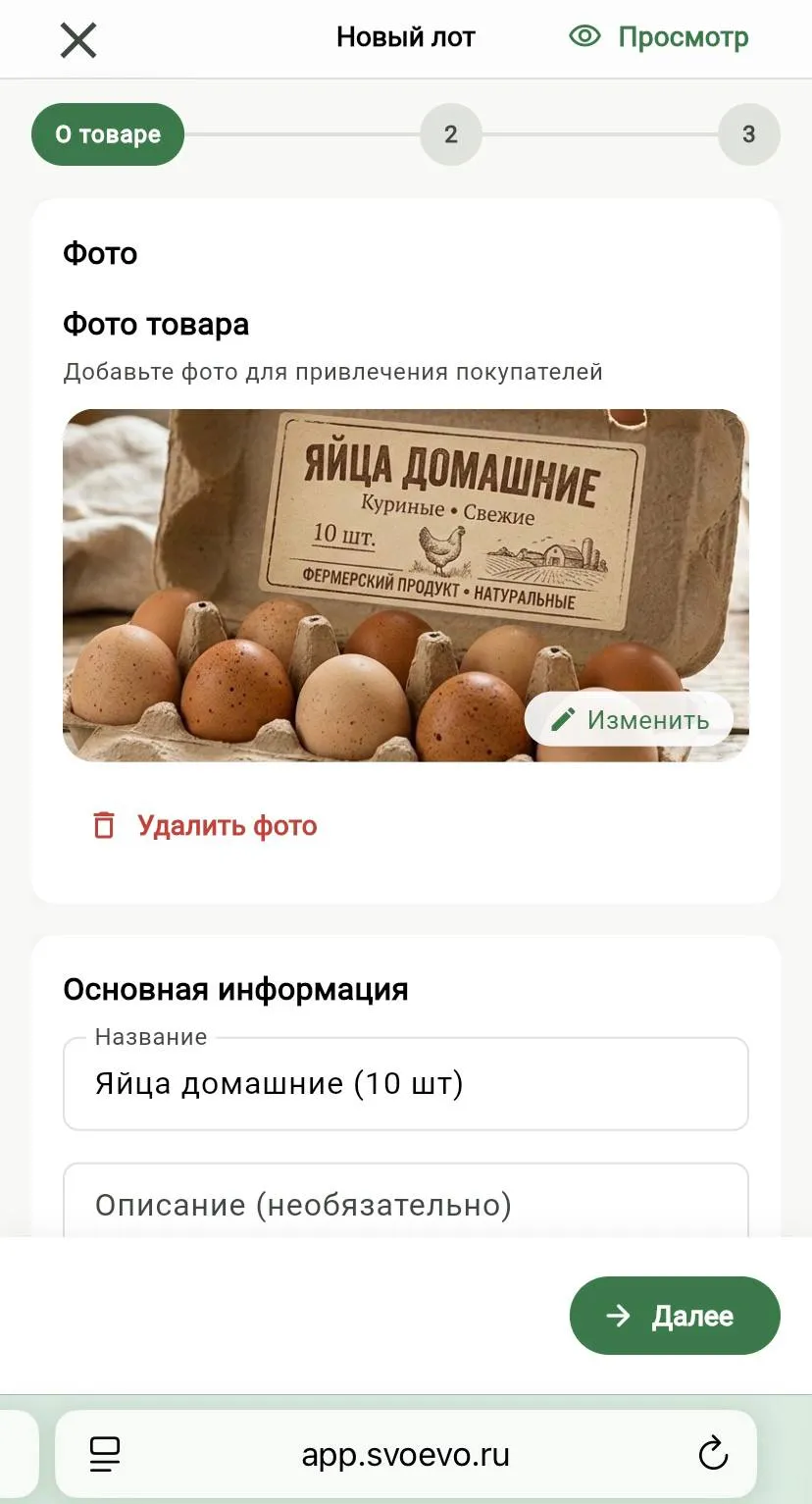812x1504 pixels.
Task: Focus the Описание (необязательно) field
Action: click(405, 1205)
